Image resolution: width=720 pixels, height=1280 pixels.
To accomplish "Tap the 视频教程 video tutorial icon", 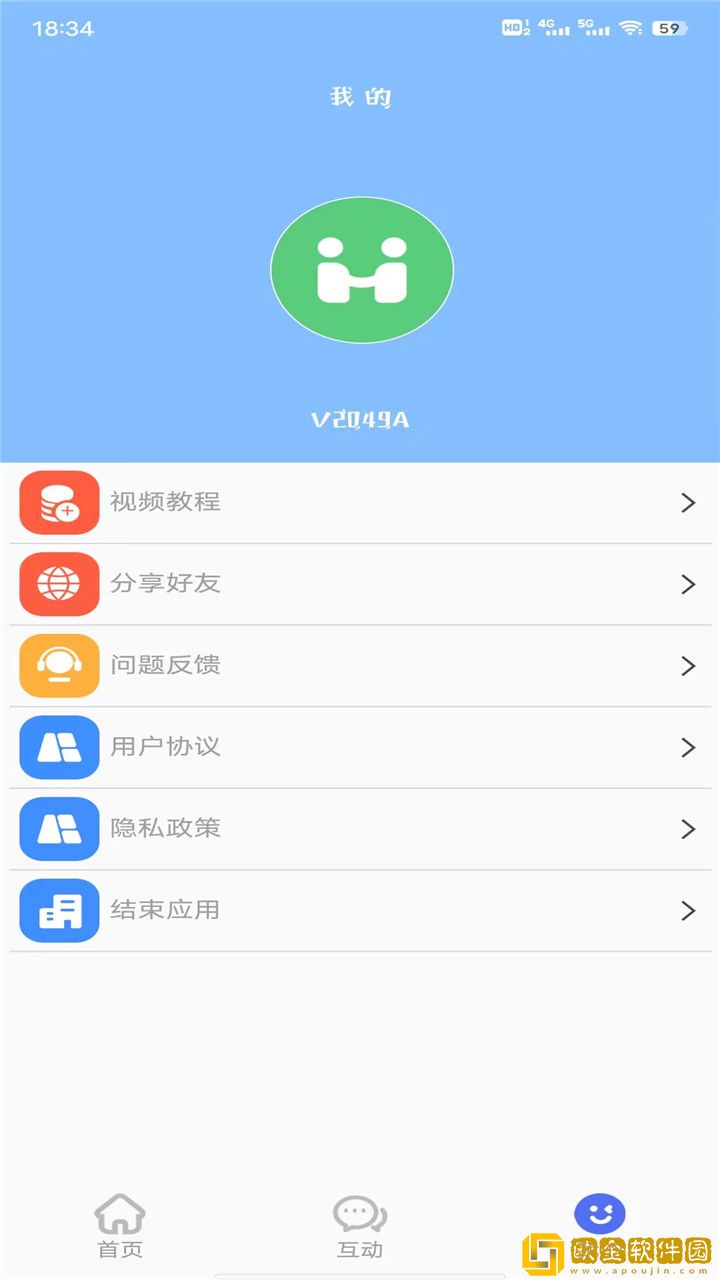I will coord(57,503).
